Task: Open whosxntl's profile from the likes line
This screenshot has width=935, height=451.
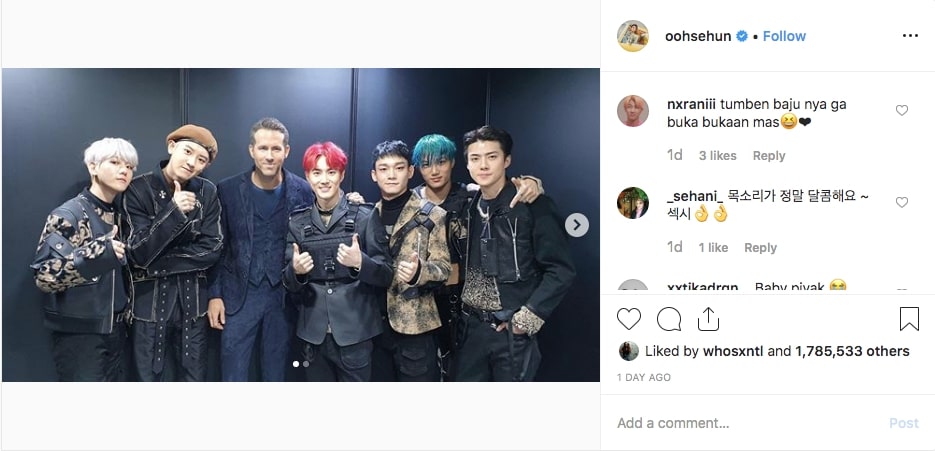Action: coord(732,351)
